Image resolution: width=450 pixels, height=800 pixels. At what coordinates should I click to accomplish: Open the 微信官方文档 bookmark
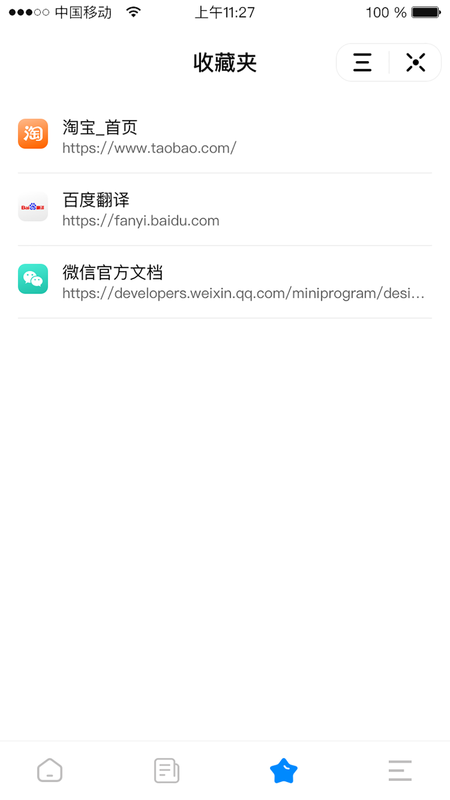click(x=225, y=282)
